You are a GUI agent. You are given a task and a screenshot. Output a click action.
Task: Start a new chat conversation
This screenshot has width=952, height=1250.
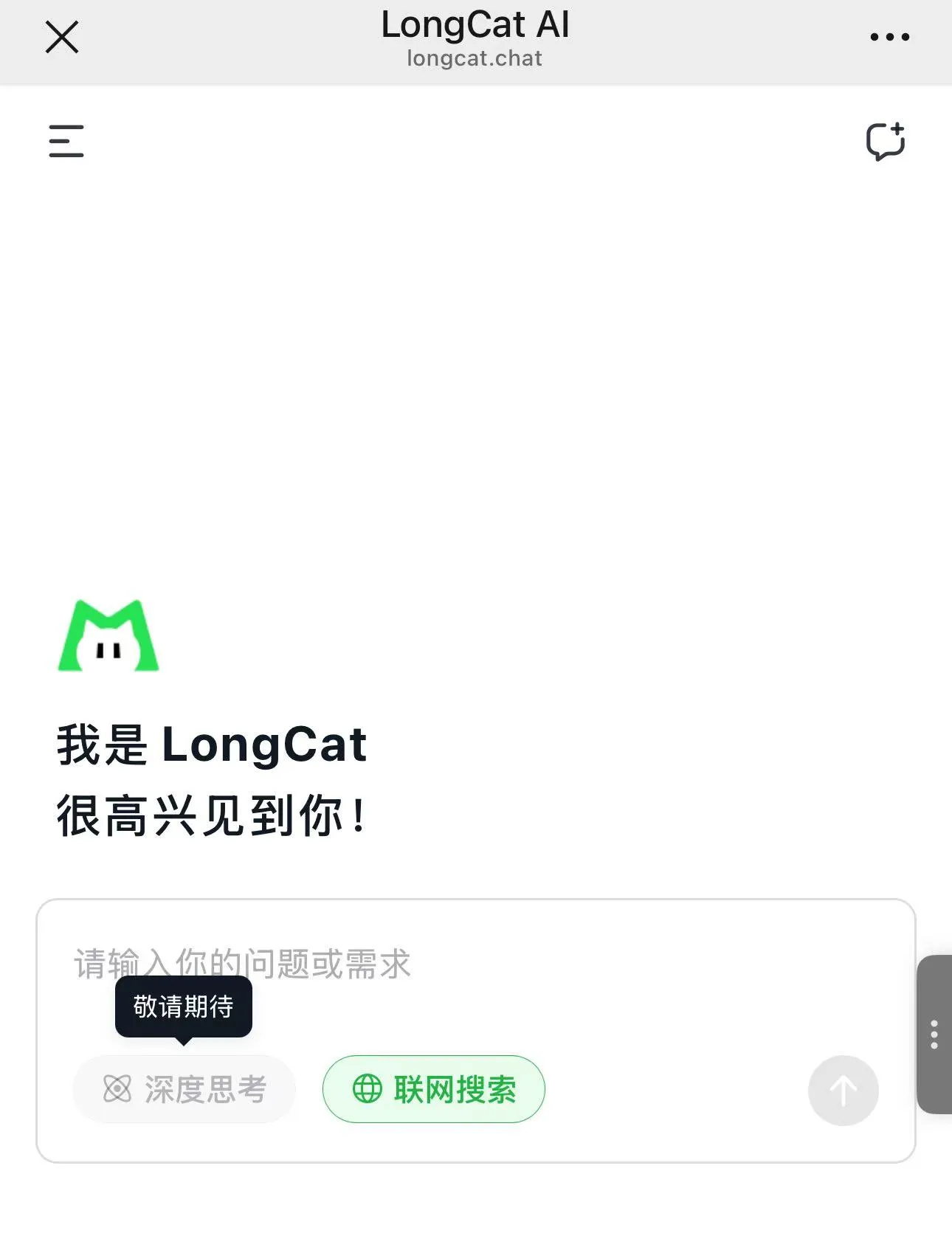(885, 141)
